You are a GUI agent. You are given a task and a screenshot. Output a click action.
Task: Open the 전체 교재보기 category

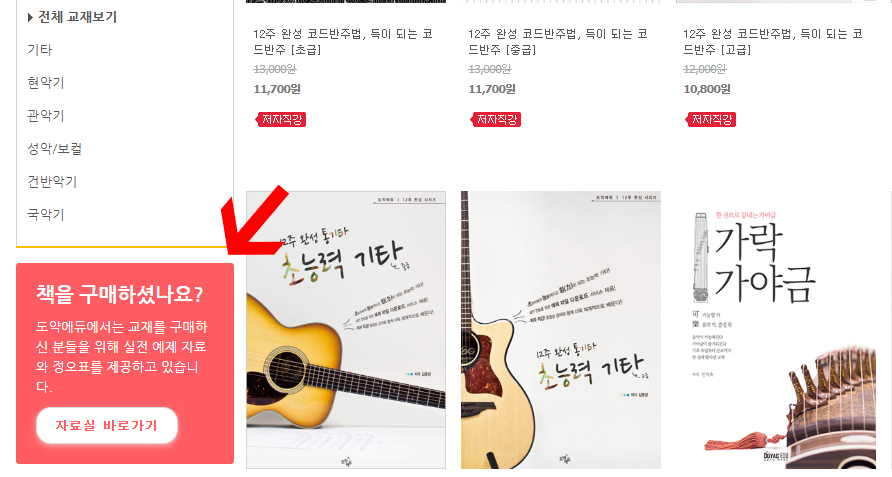tap(76, 17)
